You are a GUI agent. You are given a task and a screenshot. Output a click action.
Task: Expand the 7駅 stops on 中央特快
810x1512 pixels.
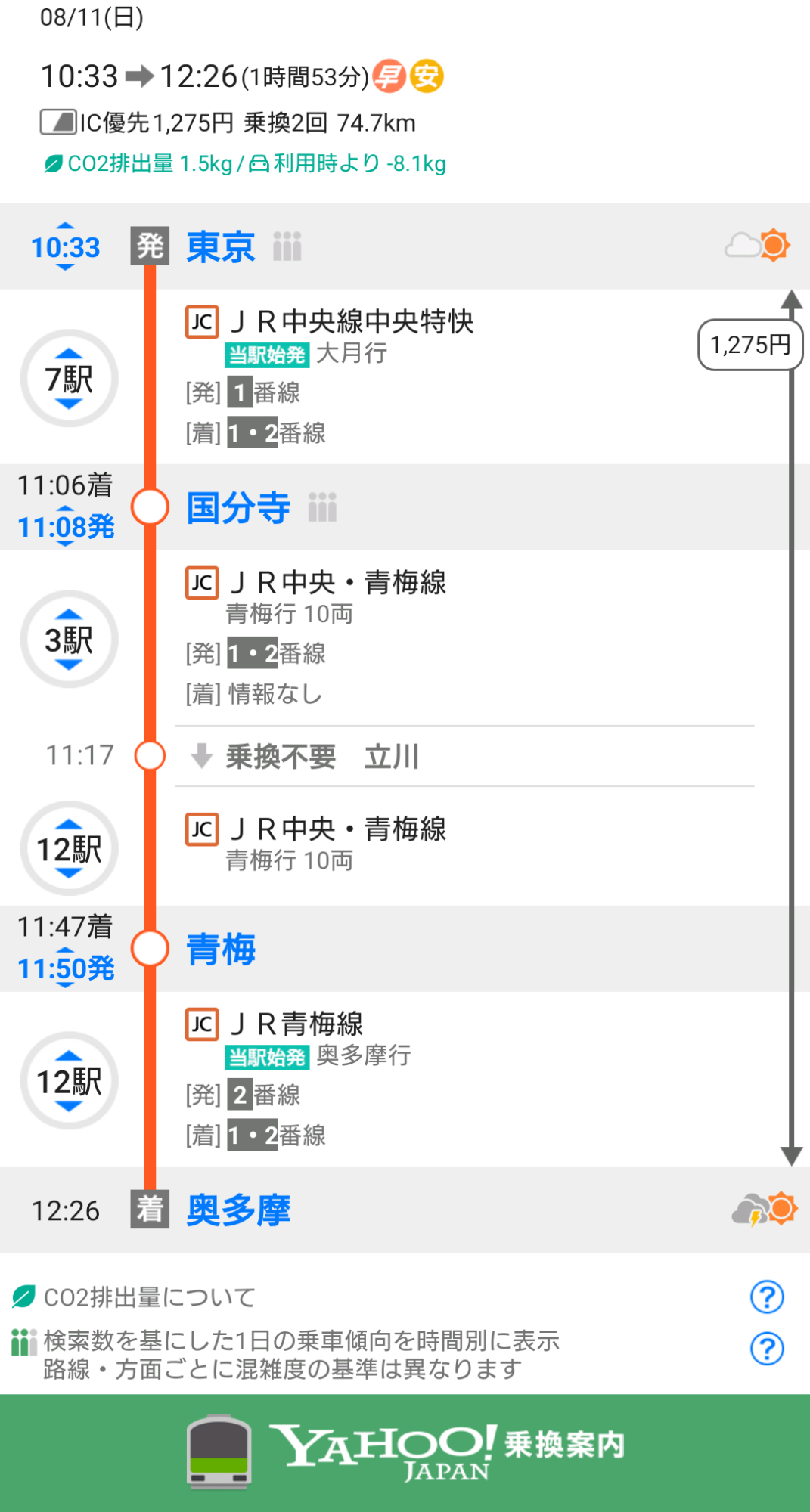pos(69,378)
